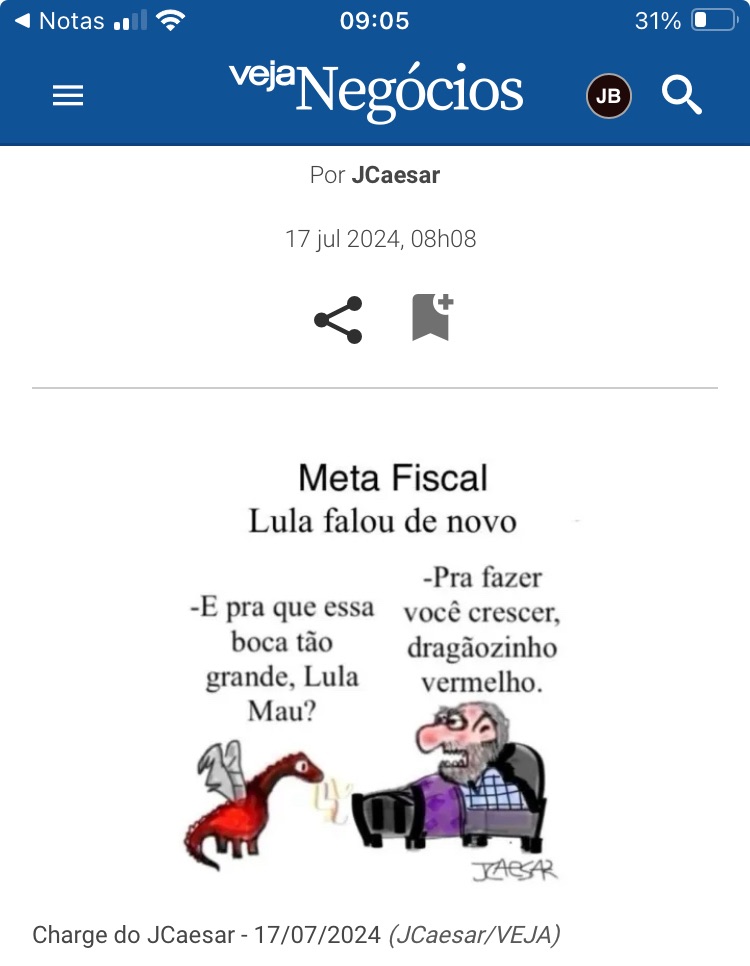Open the search magnifier
The image size is (750, 966).
[682, 96]
